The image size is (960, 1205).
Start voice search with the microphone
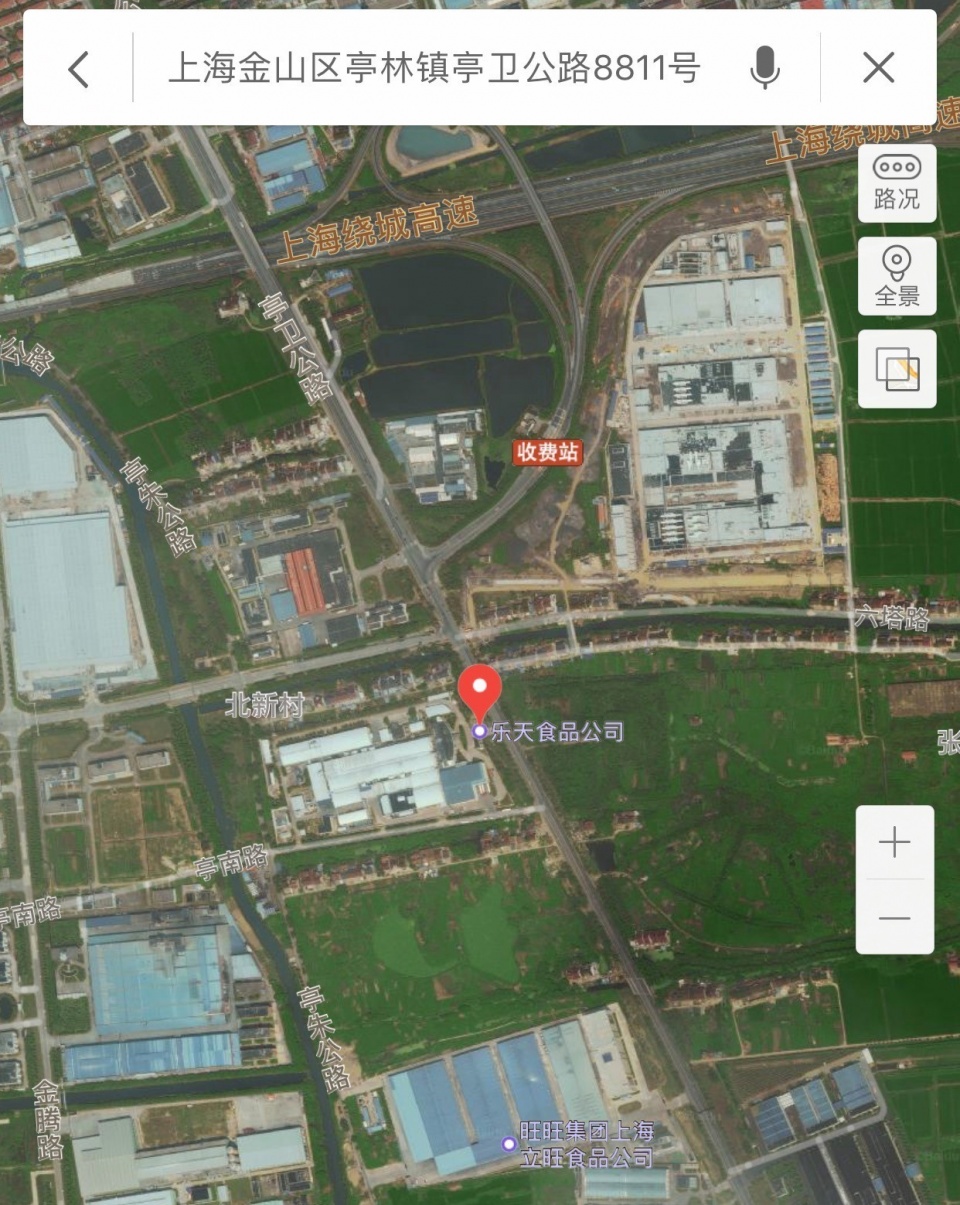tap(765, 69)
